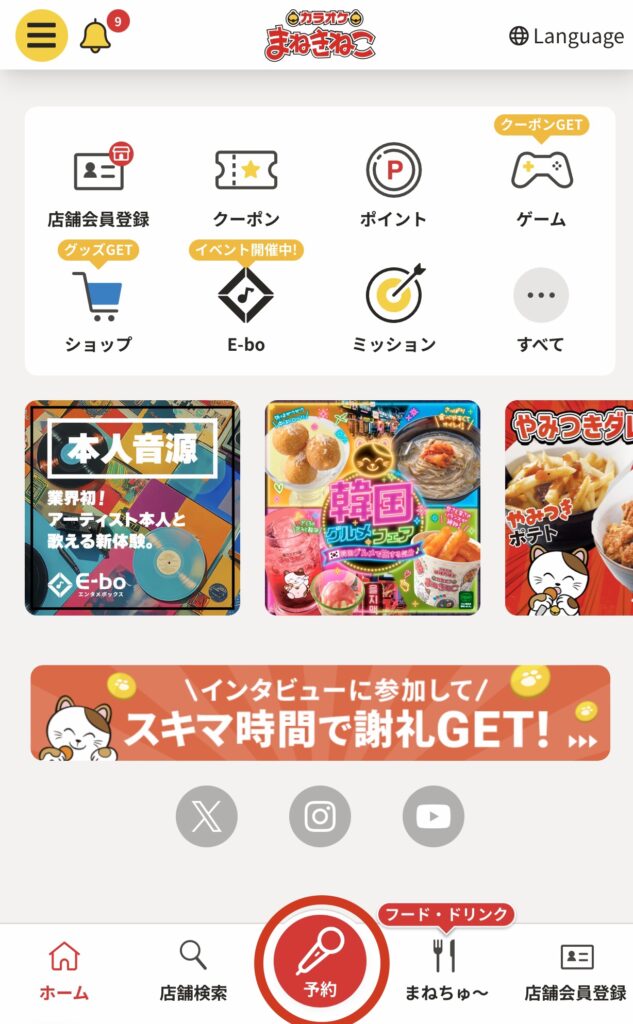Viewport: 633px width, 1024px height.
Task: Change the Language setting
Action: 566,36
